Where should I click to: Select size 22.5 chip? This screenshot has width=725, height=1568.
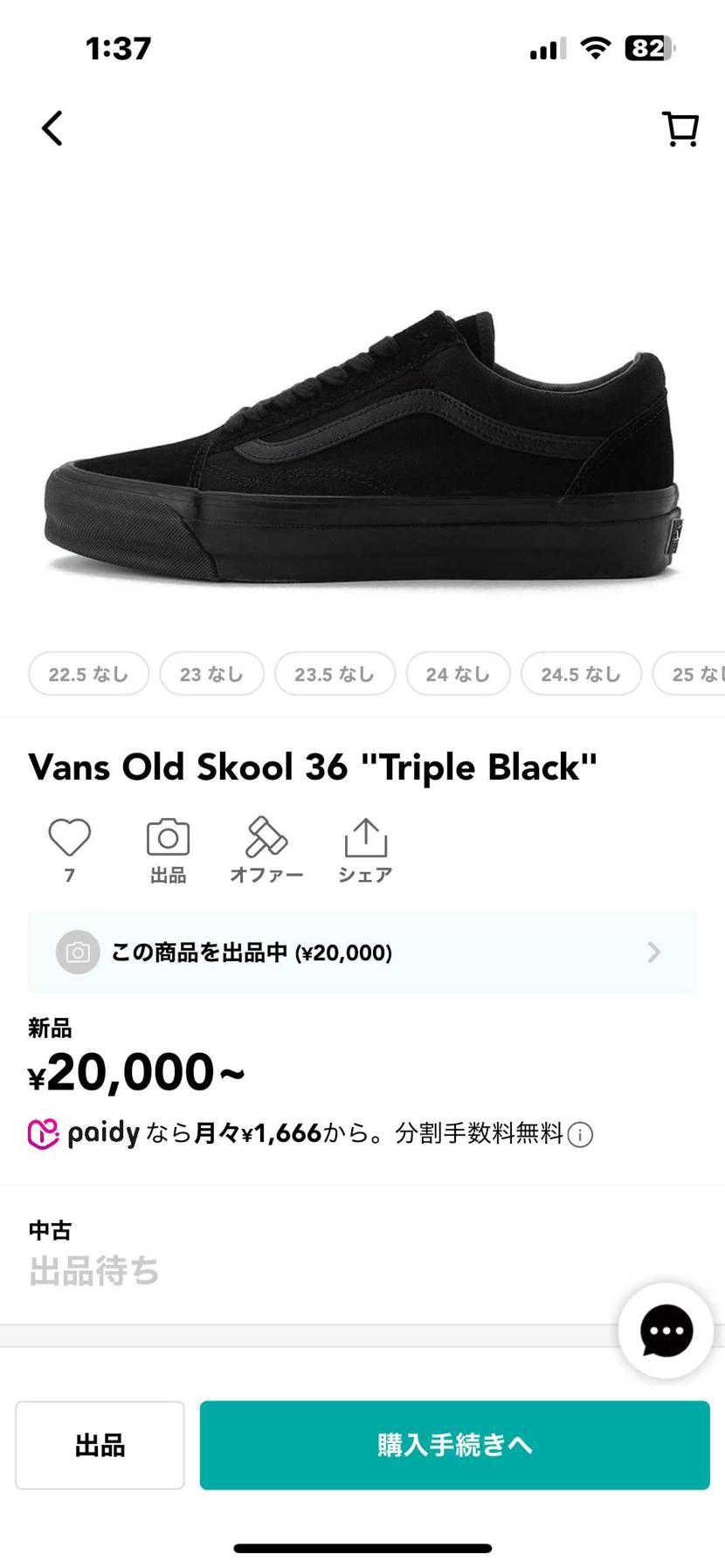[x=88, y=673]
